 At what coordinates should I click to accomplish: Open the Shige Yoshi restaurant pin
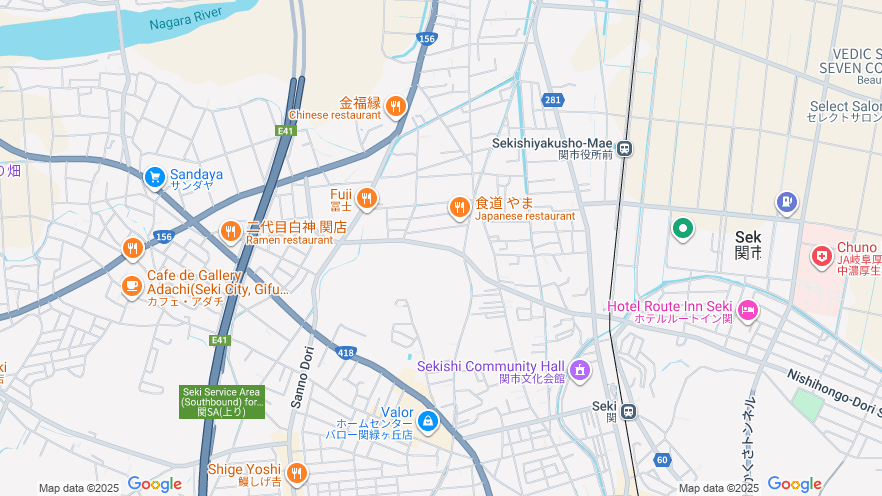295,473
